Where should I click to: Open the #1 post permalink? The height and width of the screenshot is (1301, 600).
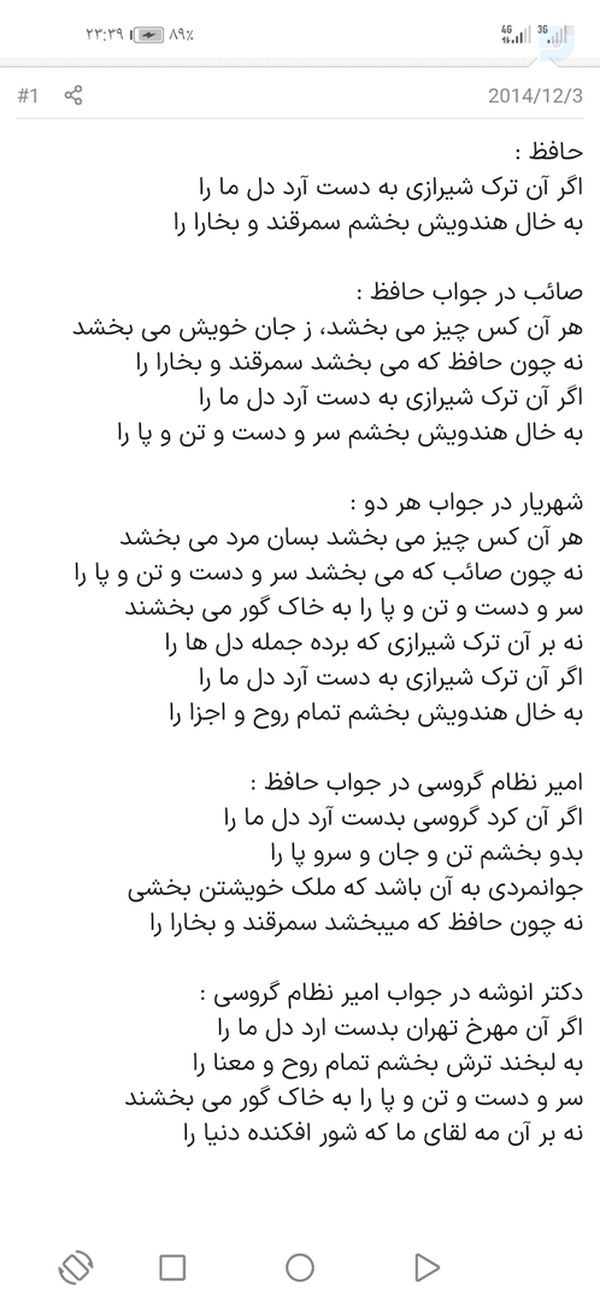tap(28, 96)
